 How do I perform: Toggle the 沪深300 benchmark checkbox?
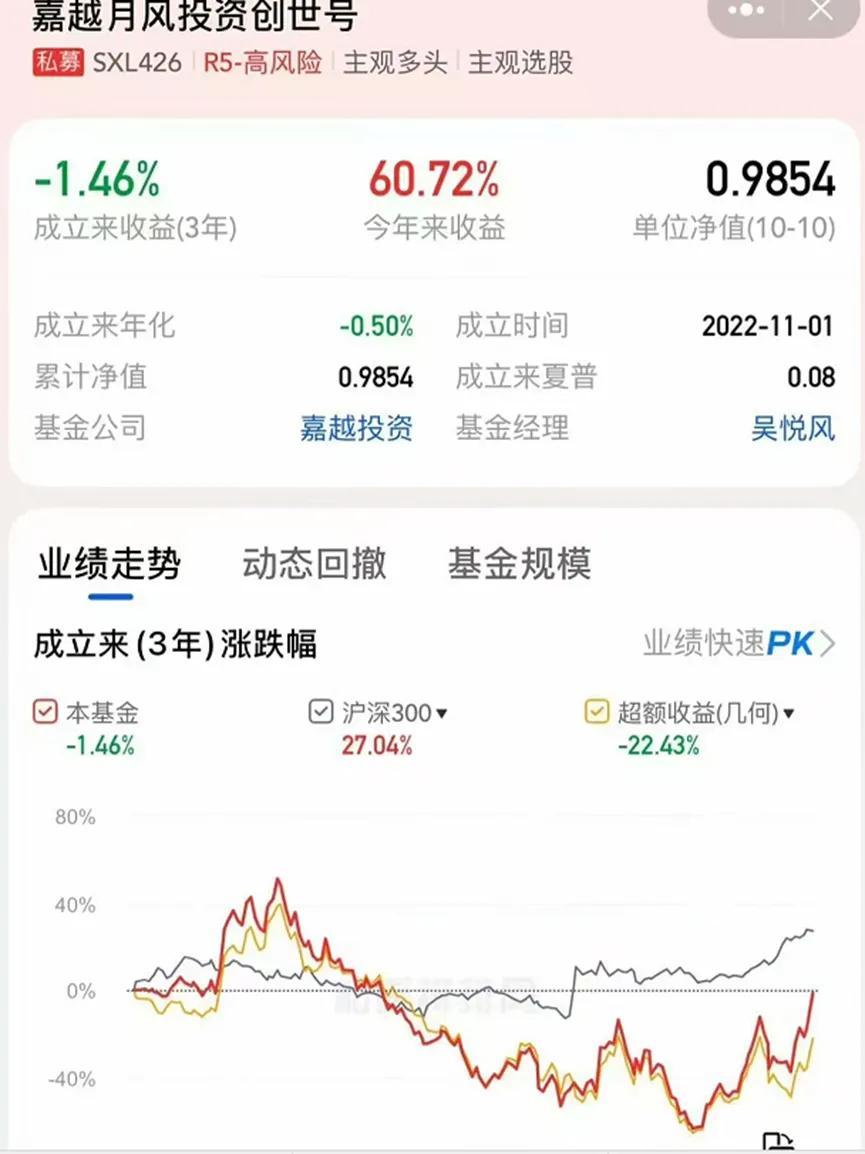pyautogui.click(x=321, y=713)
